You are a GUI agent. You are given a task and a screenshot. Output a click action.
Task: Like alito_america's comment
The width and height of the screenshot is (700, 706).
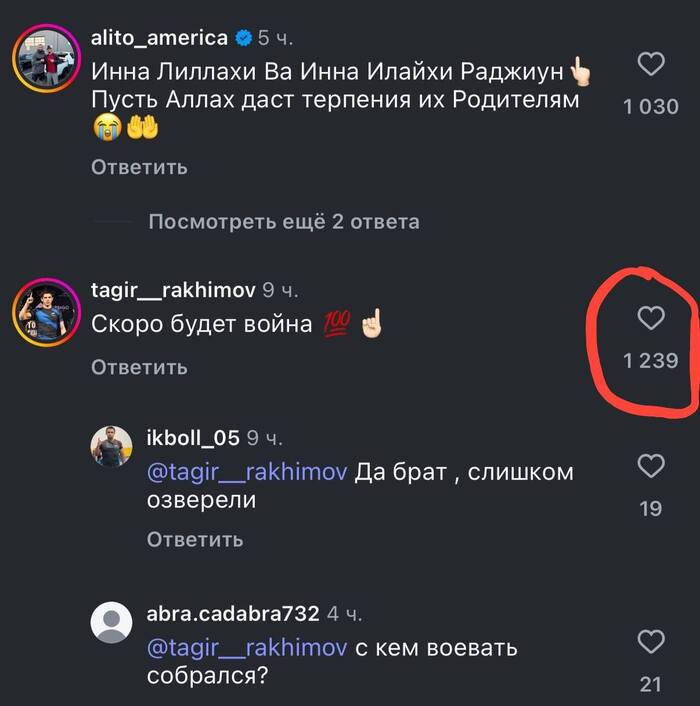point(651,66)
